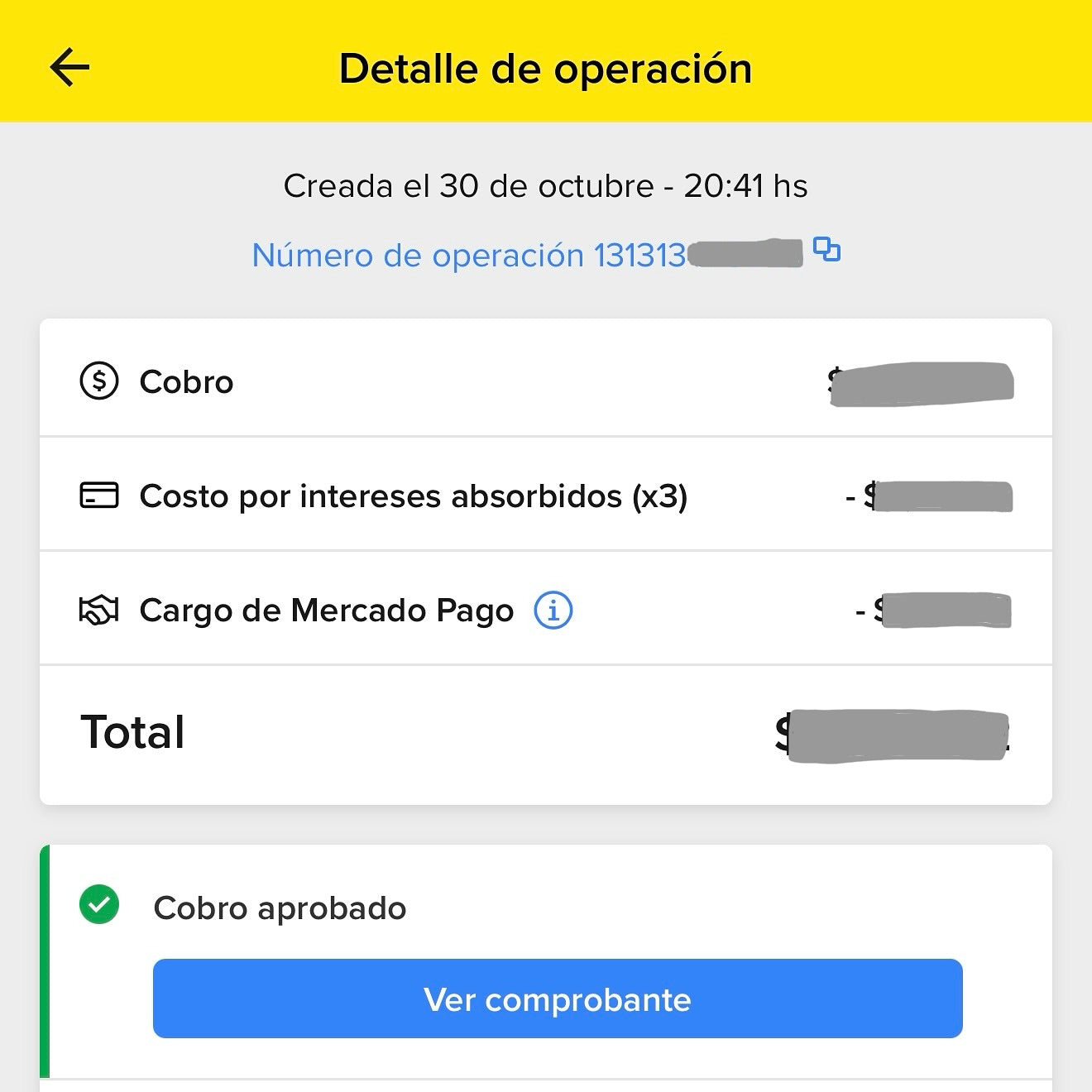
Task: Copy the operation number
Action: point(826,249)
